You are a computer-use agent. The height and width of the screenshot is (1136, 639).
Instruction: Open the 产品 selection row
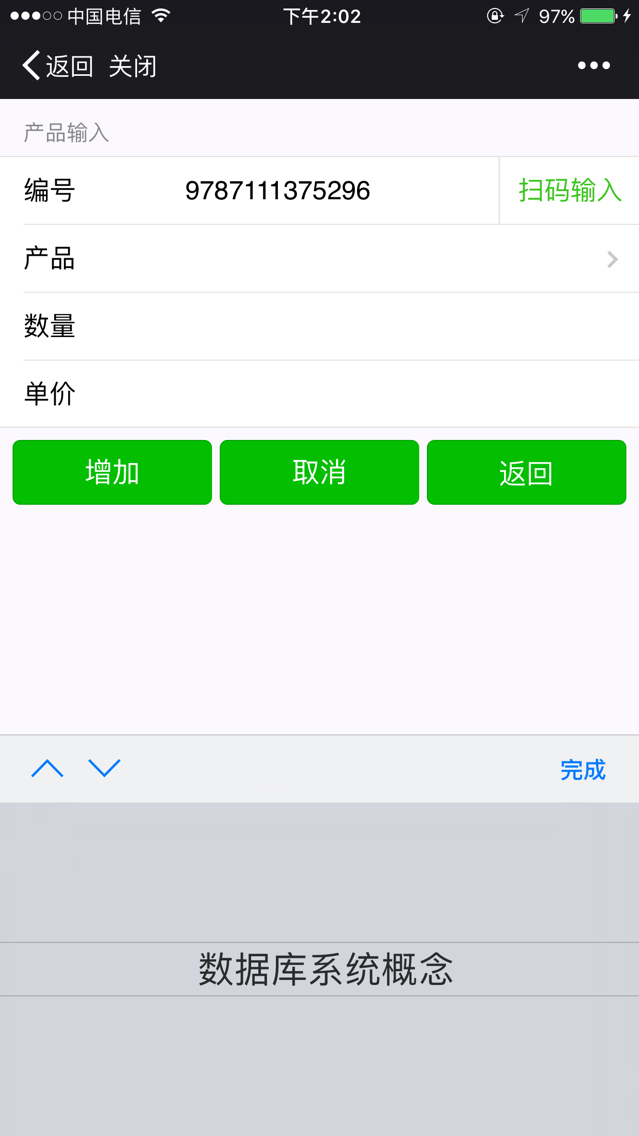click(x=320, y=259)
